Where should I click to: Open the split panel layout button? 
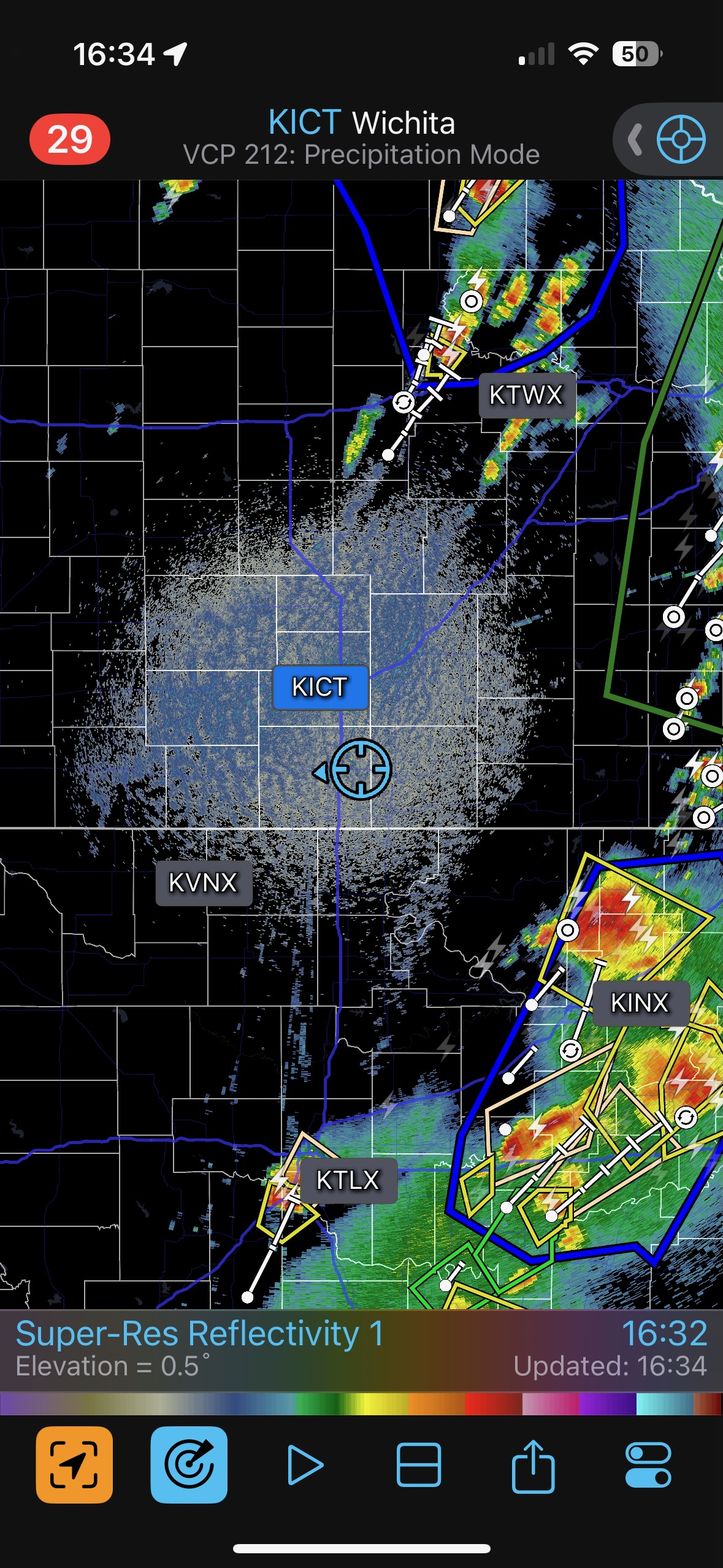[419, 1465]
